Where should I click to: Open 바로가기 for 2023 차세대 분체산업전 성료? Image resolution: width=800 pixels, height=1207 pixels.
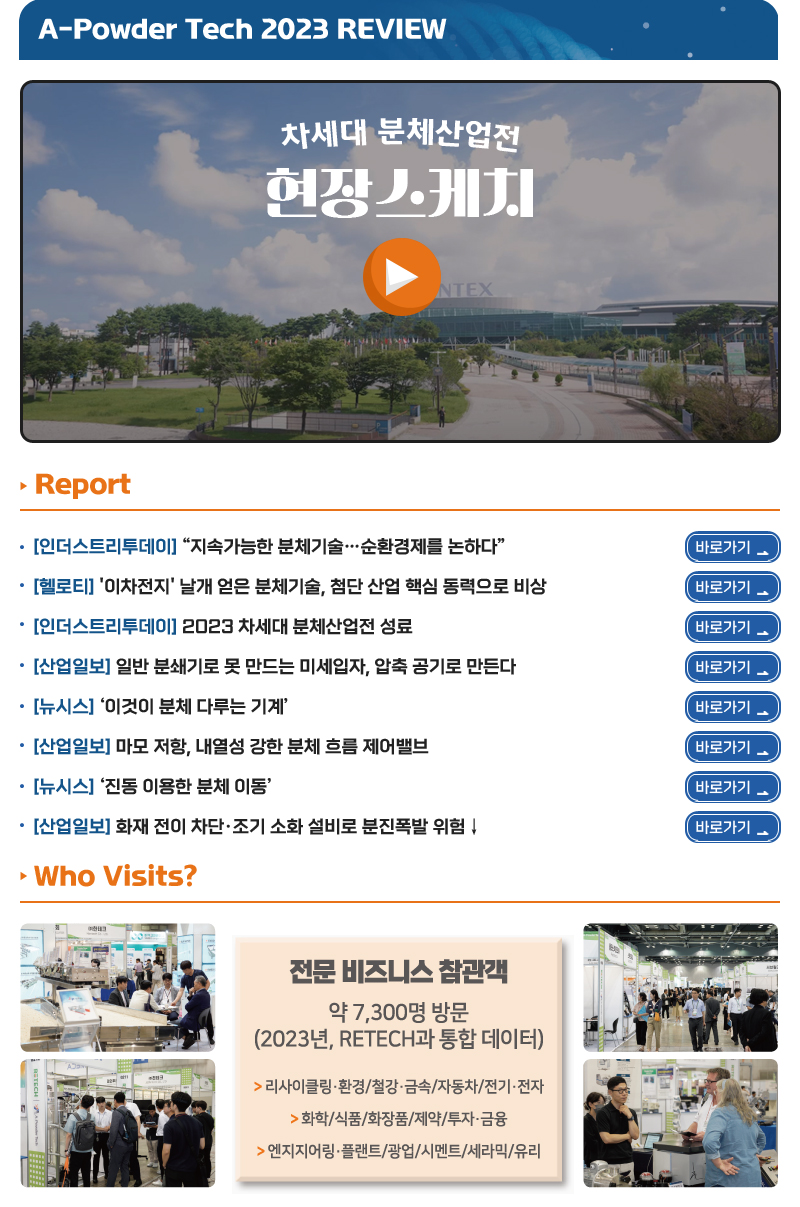pos(732,628)
